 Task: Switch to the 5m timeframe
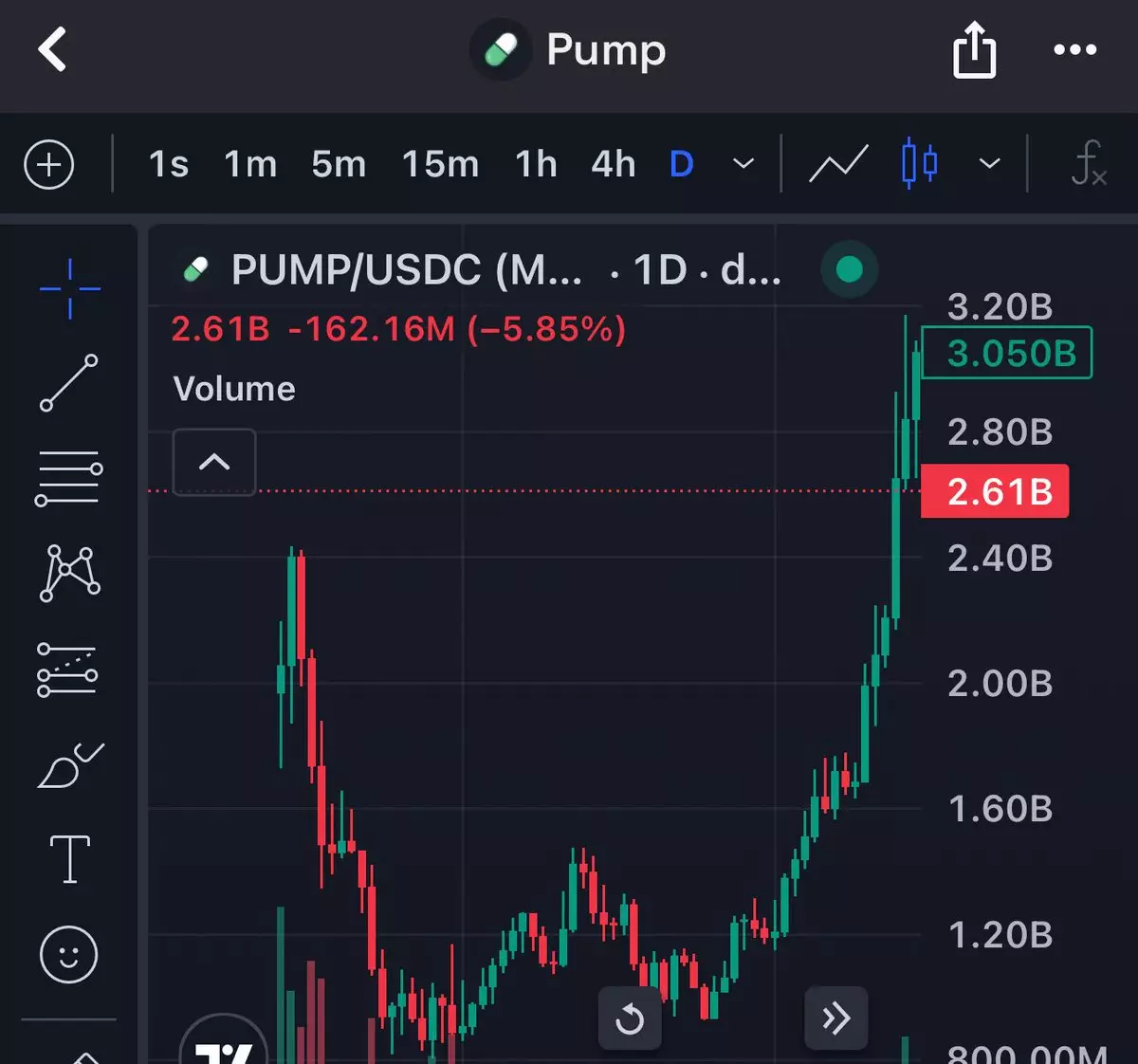(339, 165)
